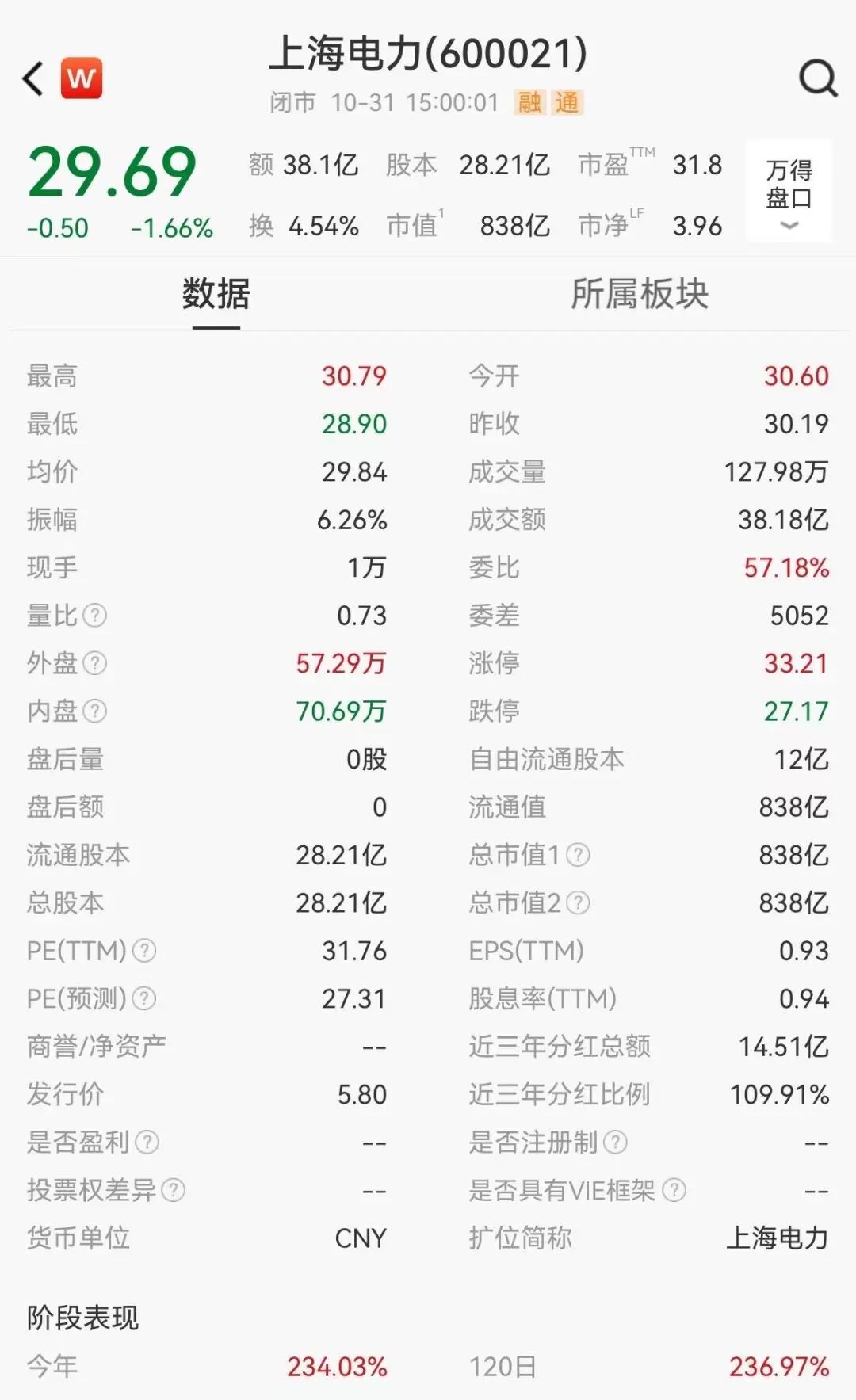Show help for 外盘
Image resolution: width=856 pixels, height=1400 pixels.
click(x=94, y=663)
